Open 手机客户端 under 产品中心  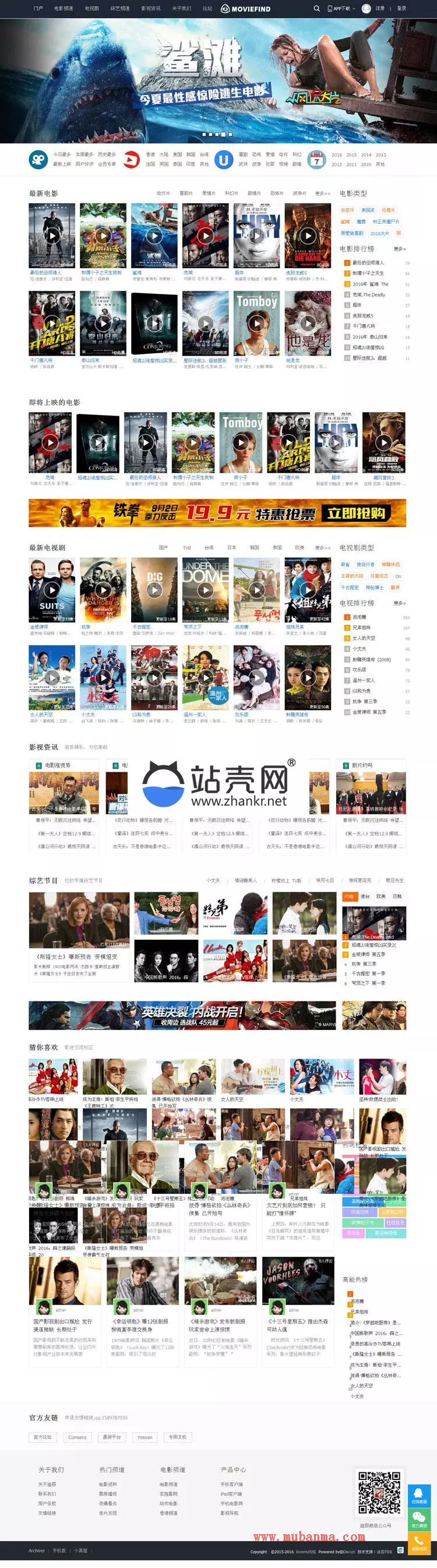(231, 1484)
